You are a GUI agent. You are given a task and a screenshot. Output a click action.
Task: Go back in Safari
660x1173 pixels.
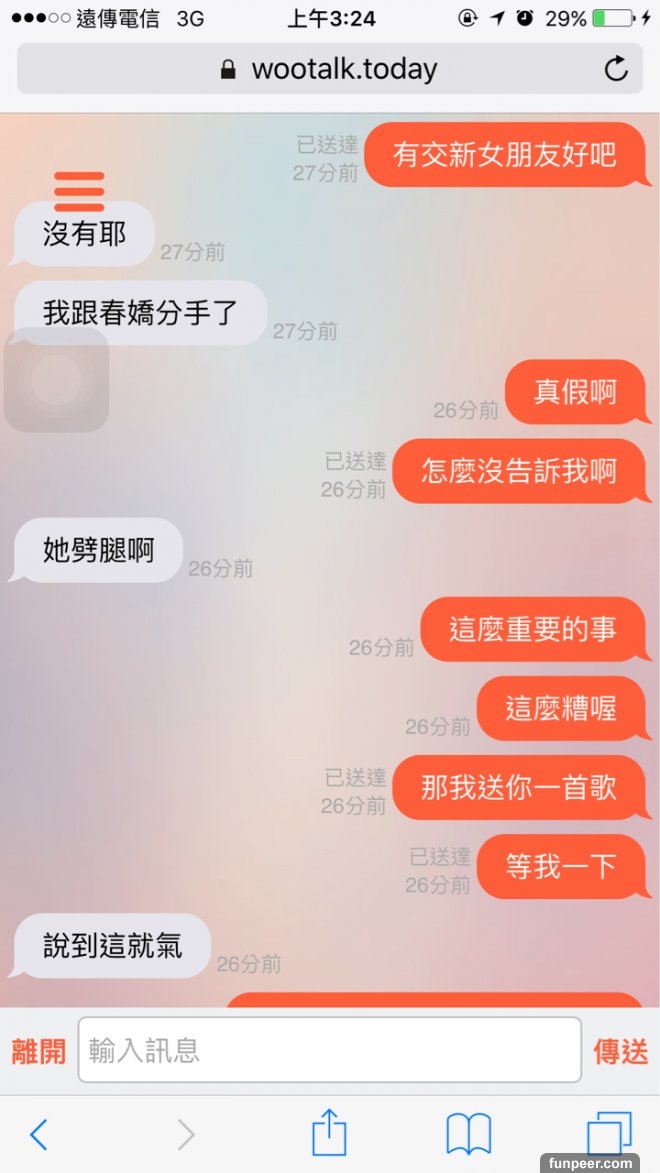pyautogui.click(x=39, y=1134)
